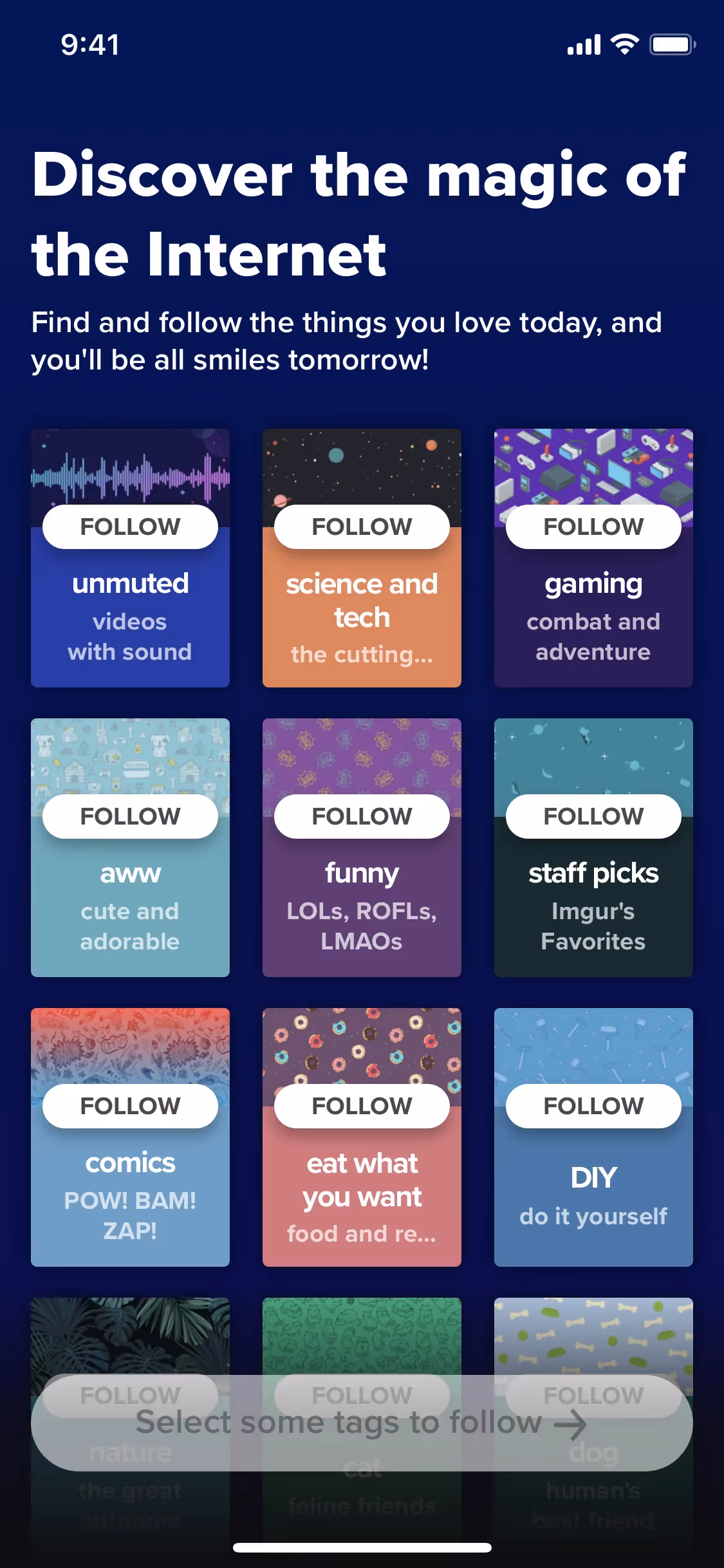Follow the comics tag
Image resolution: width=724 pixels, height=1568 pixels.
[130, 1106]
